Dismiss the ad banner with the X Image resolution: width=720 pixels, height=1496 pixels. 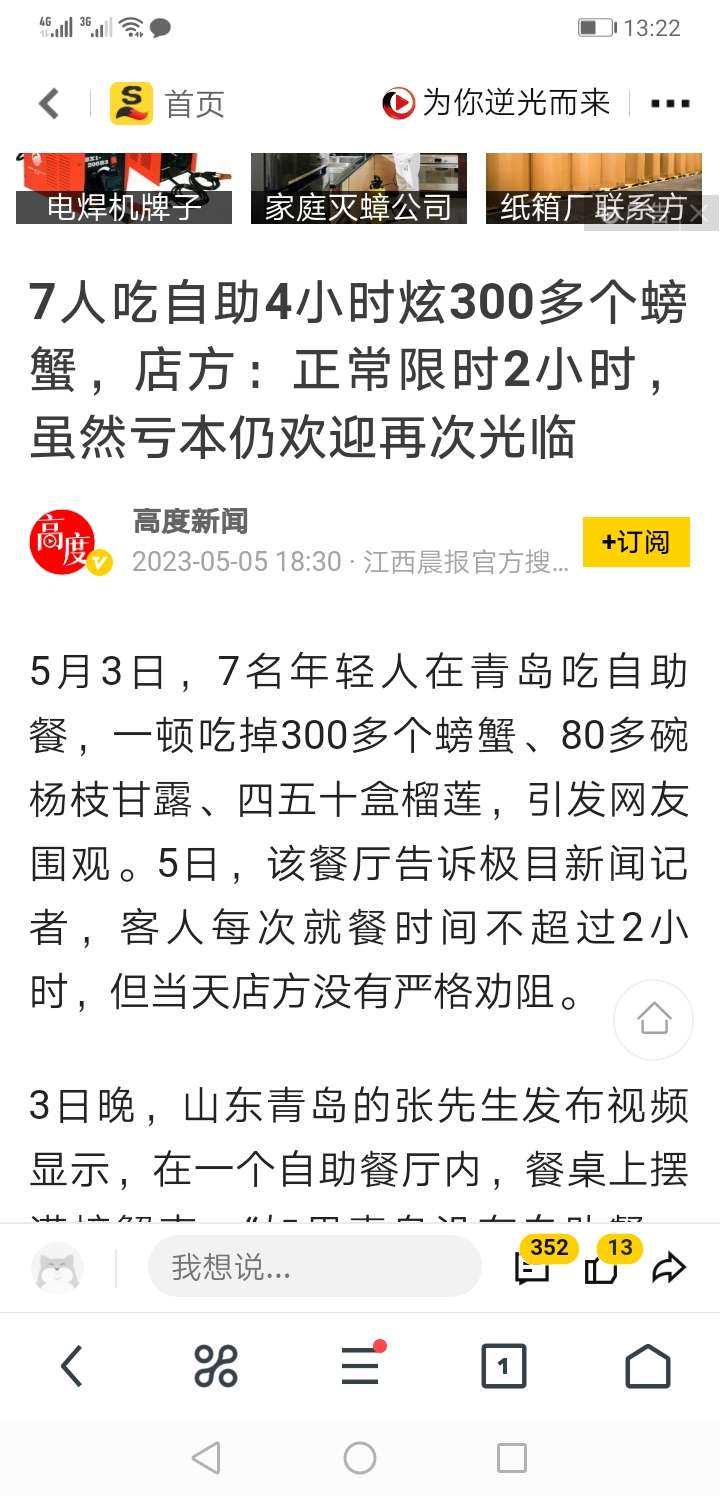coord(701,213)
